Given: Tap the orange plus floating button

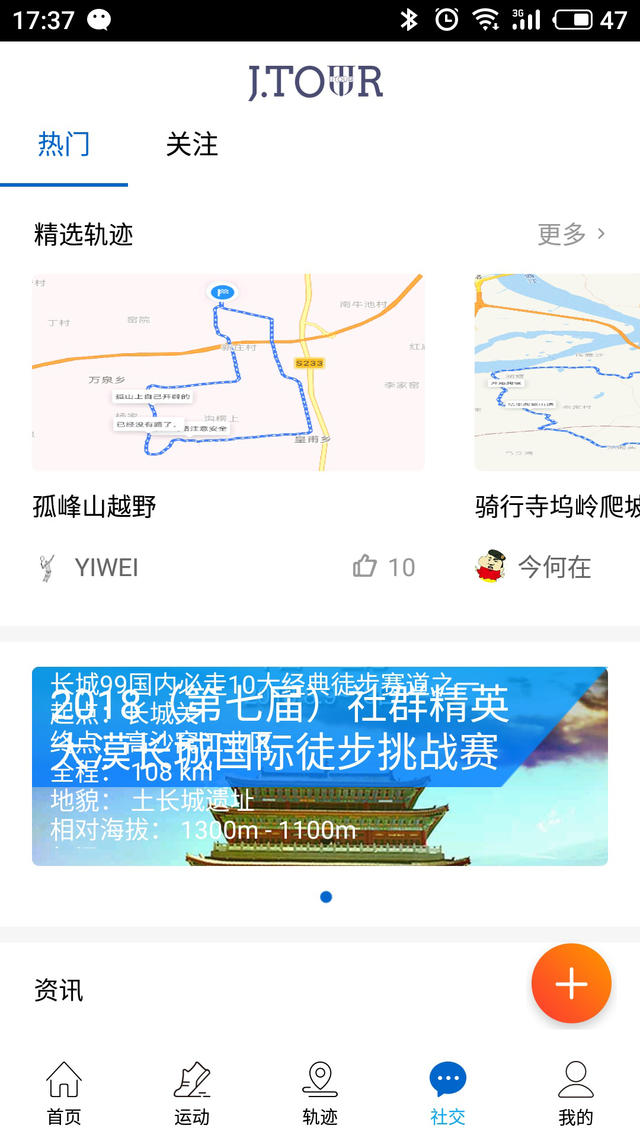Looking at the screenshot, I should (x=571, y=984).
